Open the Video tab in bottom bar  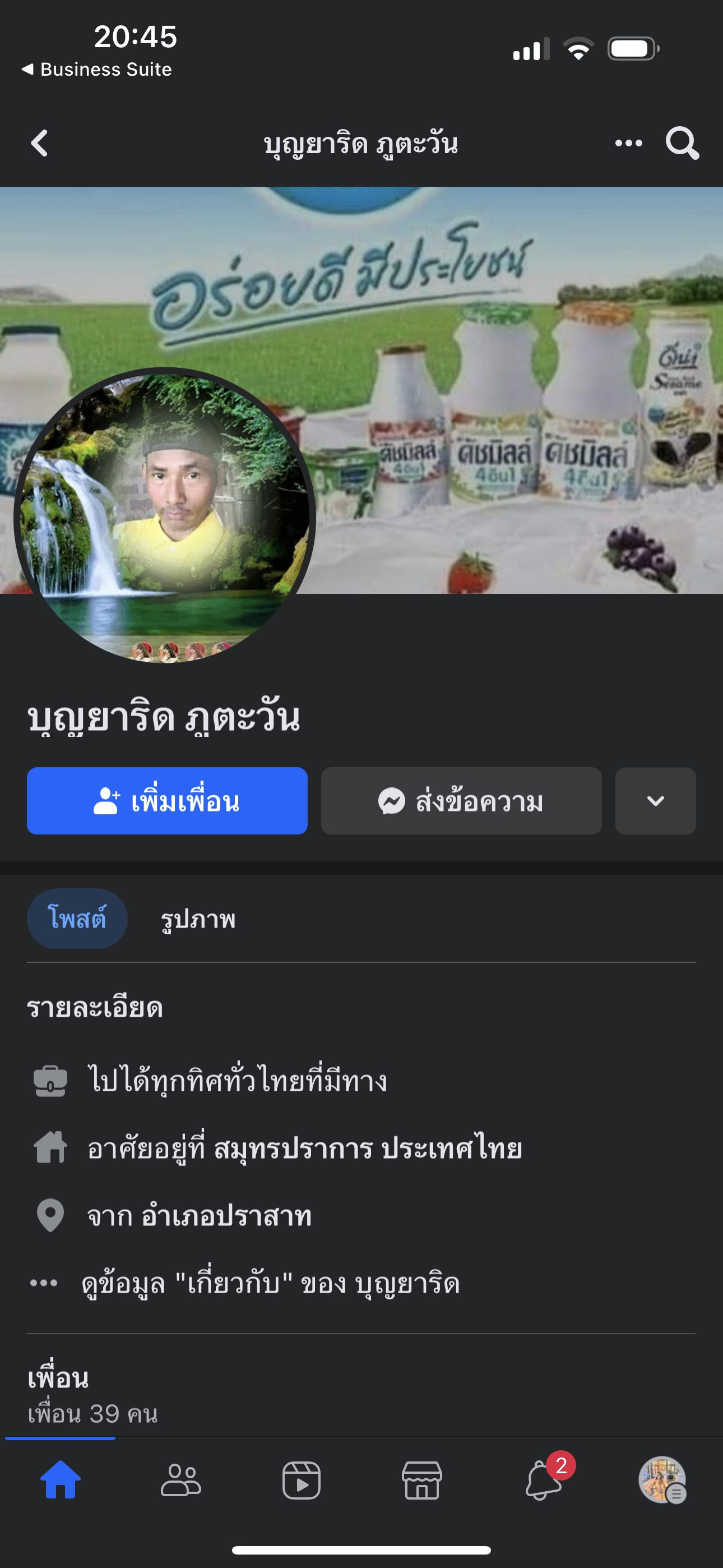pos(302,1480)
